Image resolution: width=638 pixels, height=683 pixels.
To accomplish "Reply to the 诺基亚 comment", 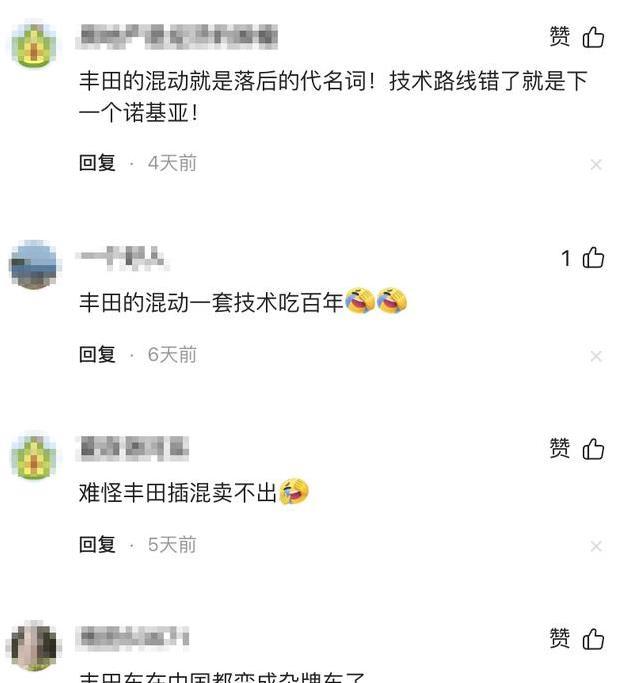I will pyautogui.click(x=97, y=163).
